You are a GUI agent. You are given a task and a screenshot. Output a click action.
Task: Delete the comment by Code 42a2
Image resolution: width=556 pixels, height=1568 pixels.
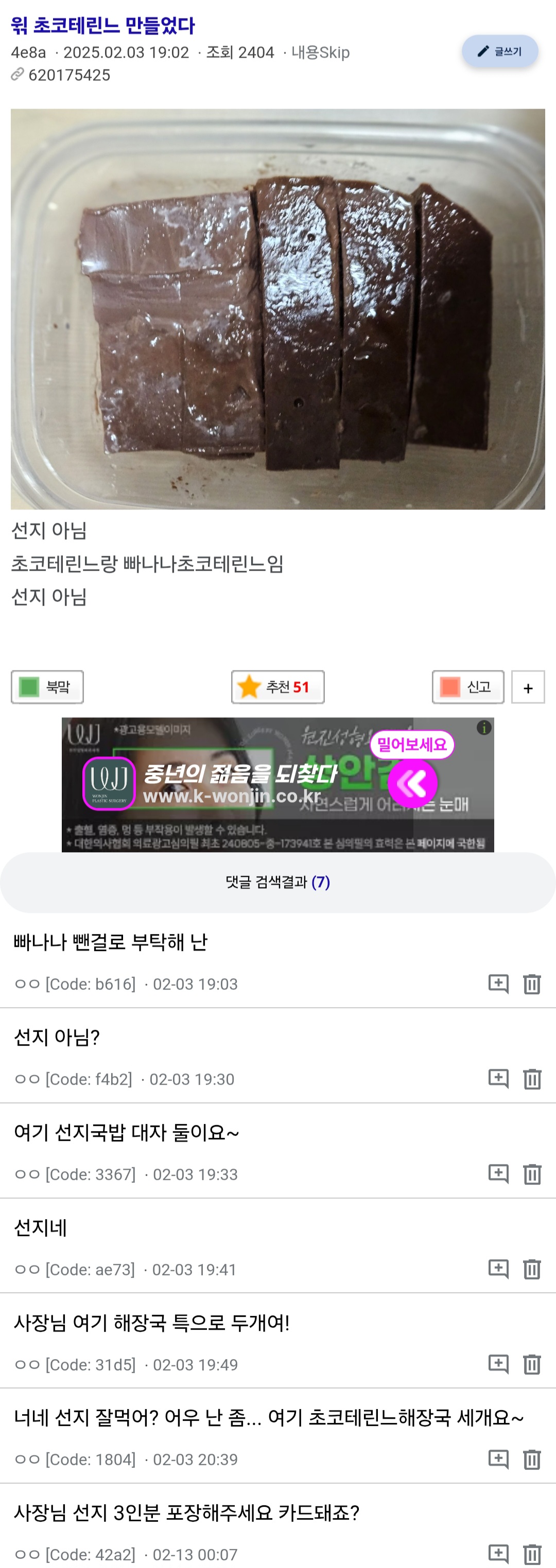pos(532,1554)
